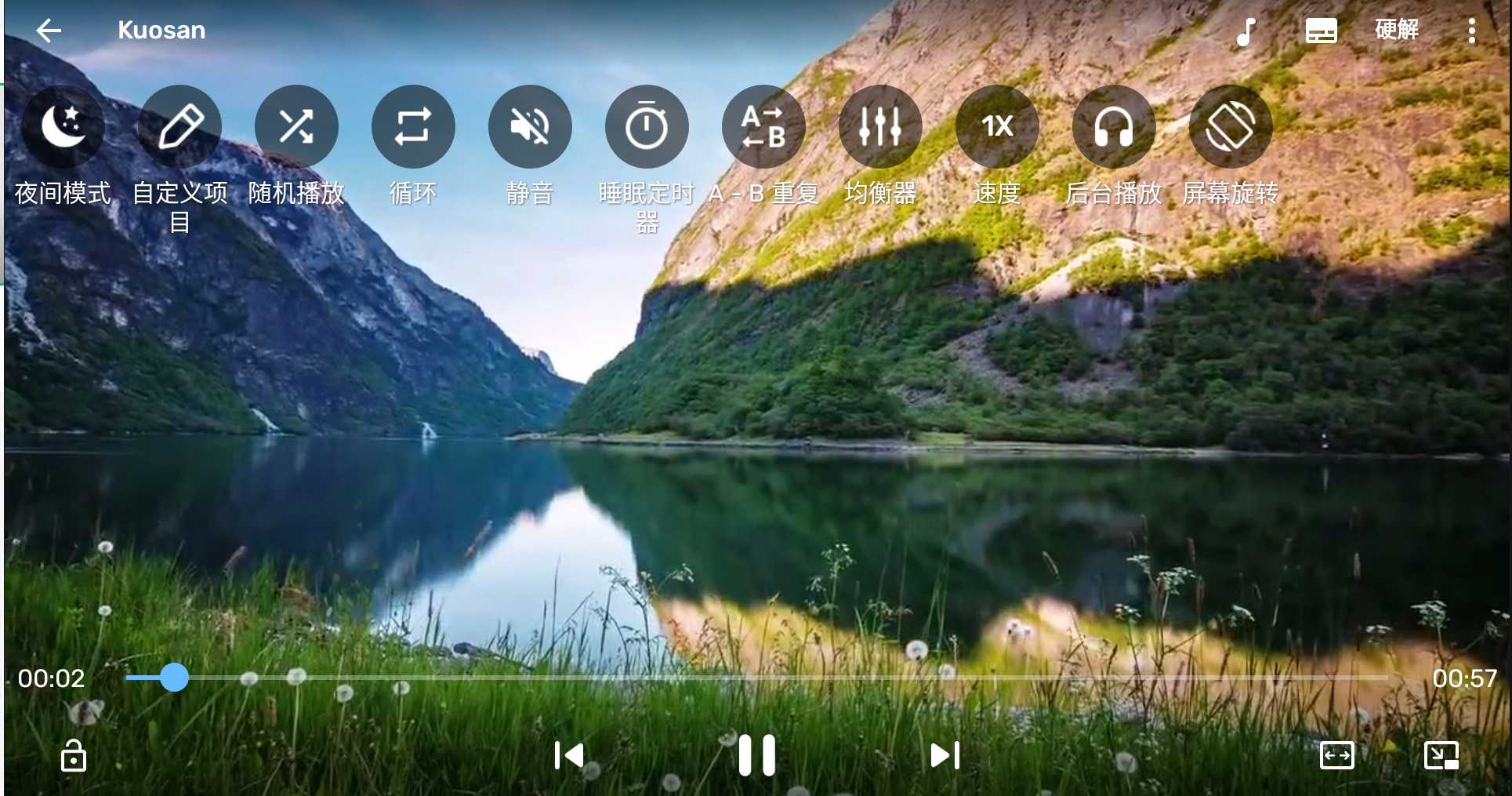Image resolution: width=1512 pixels, height=796 pixels.
Task: Tap 屏幕旋转 to rotate screen
Action: tap(1231, 126)
